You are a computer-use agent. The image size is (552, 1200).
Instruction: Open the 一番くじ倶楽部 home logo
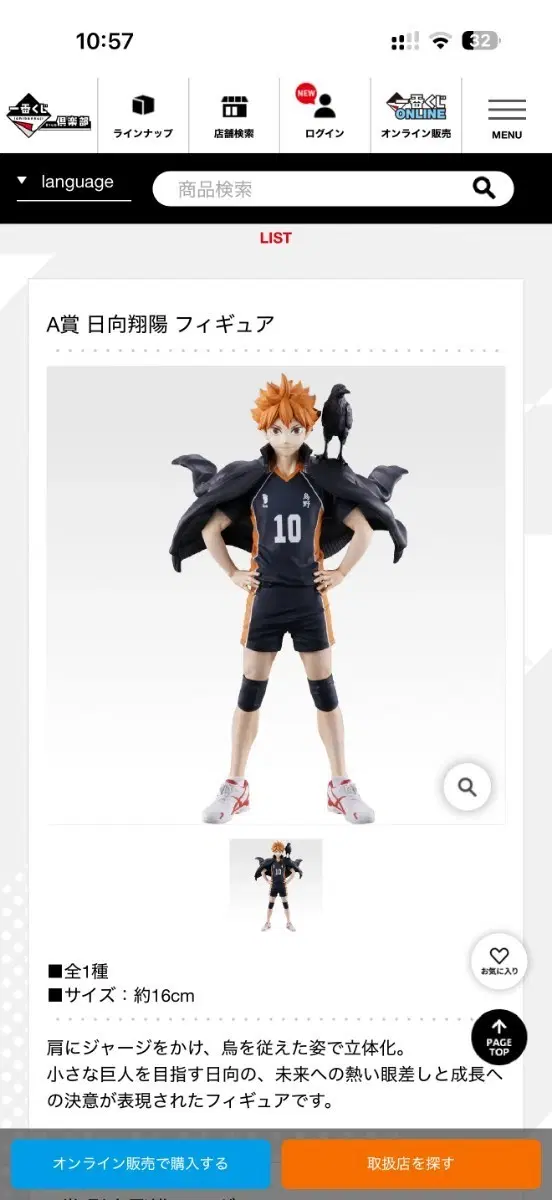(49, 114)
